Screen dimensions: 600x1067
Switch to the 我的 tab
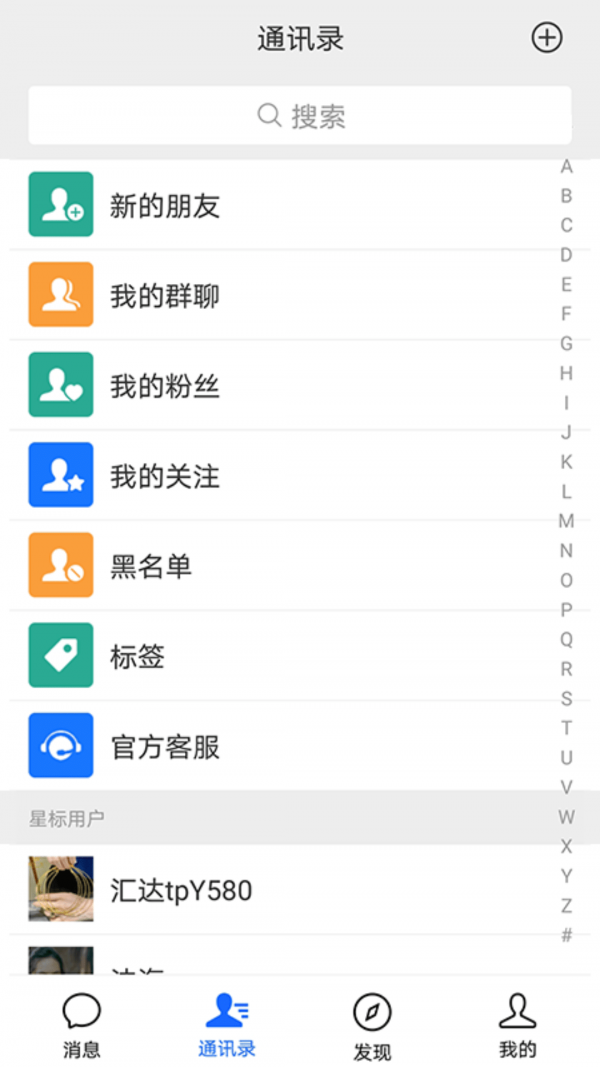click(518, 1025)
